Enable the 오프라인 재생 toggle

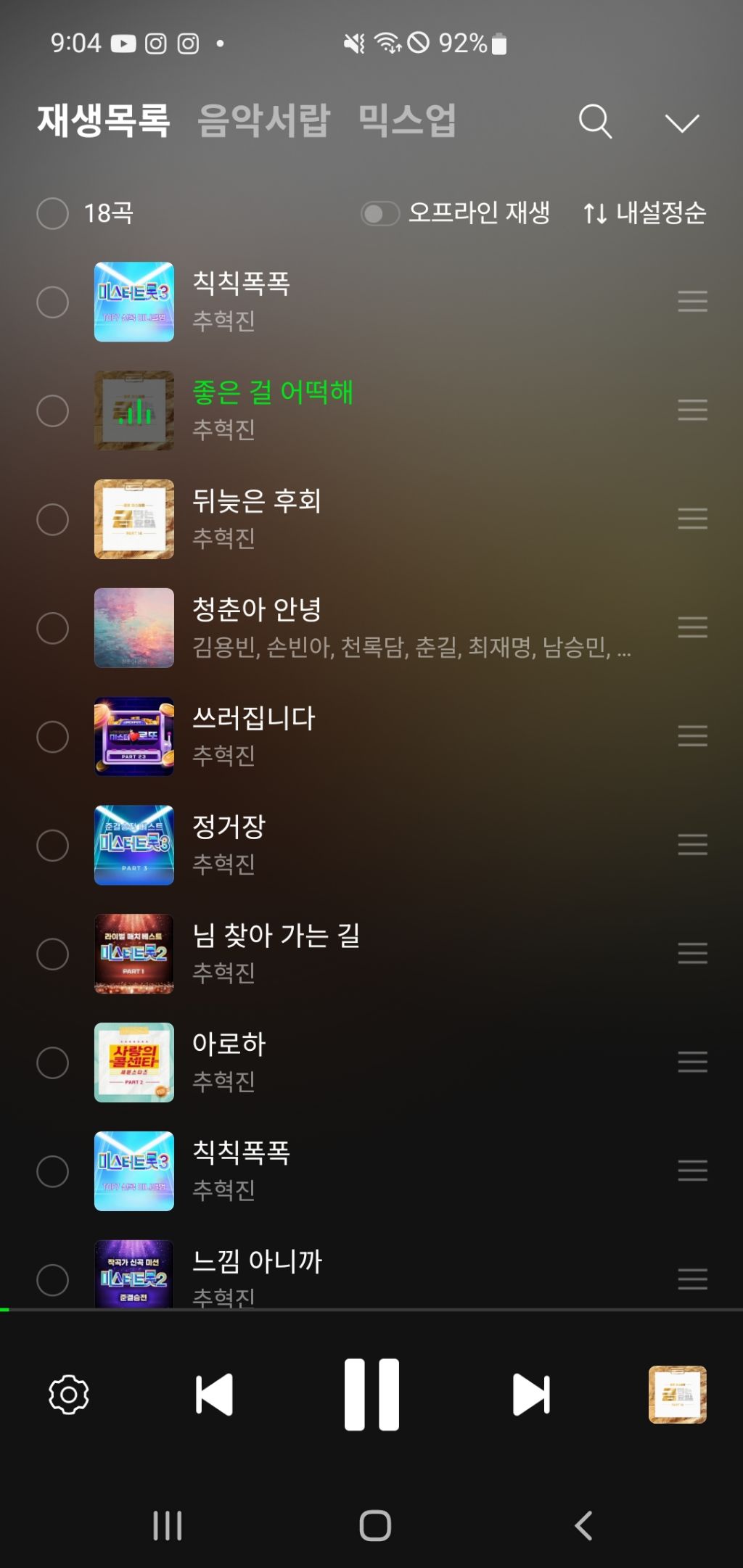click(x=380, y=213)
